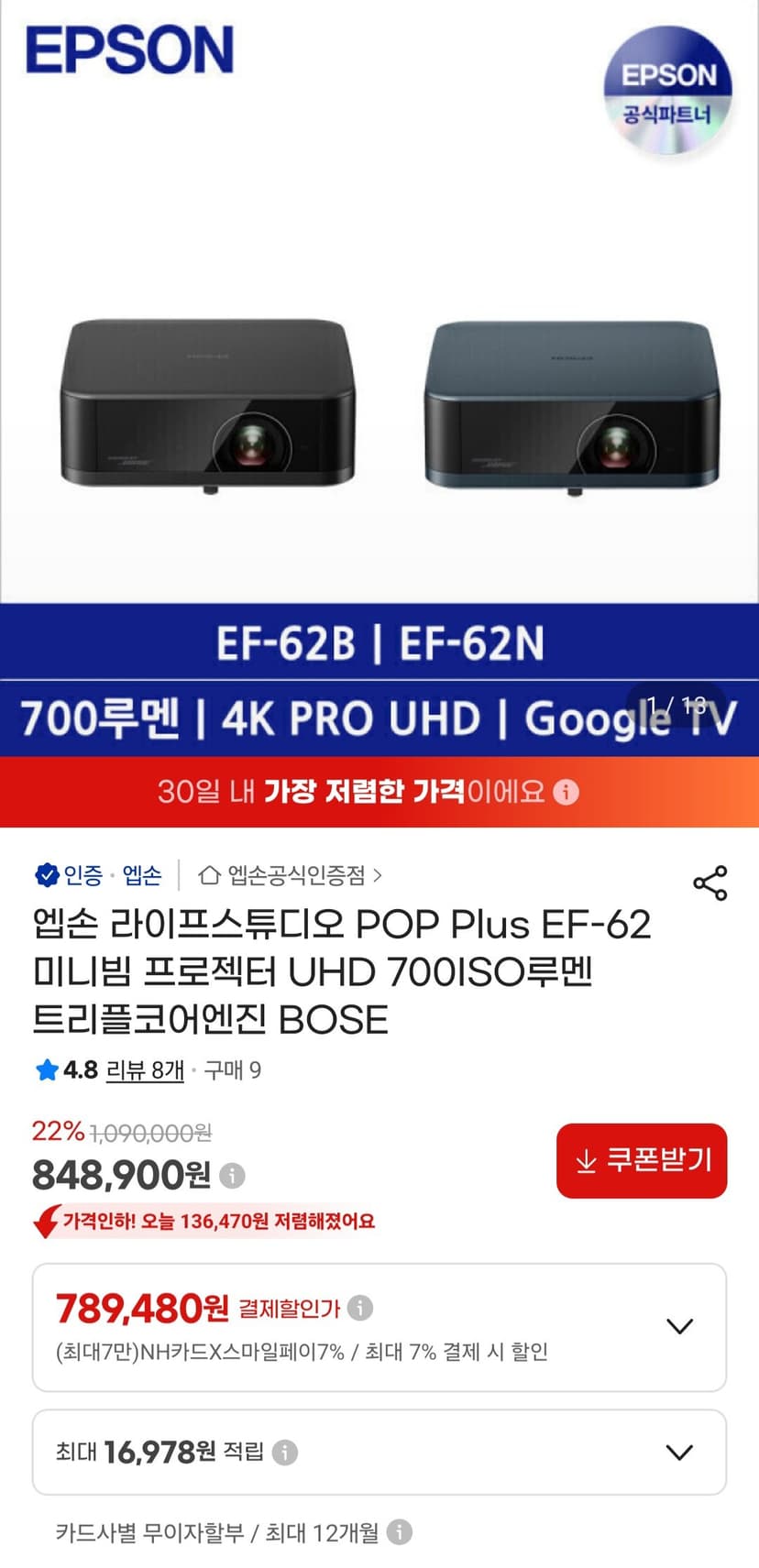Open the 리뷰 8개 reviews link
759x1568 pixels.
(x=145, y=1069)
